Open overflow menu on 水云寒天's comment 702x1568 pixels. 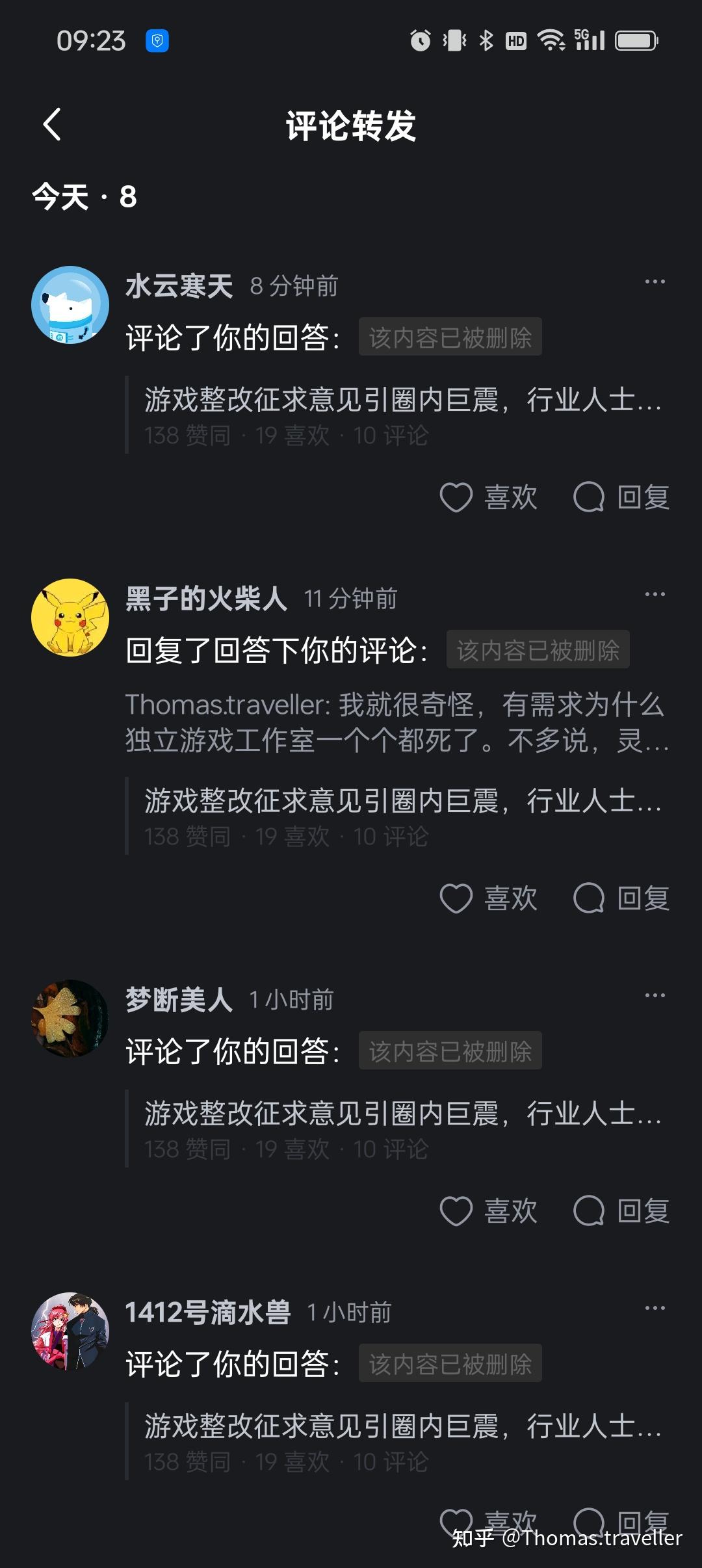click(x=655, y=281)
